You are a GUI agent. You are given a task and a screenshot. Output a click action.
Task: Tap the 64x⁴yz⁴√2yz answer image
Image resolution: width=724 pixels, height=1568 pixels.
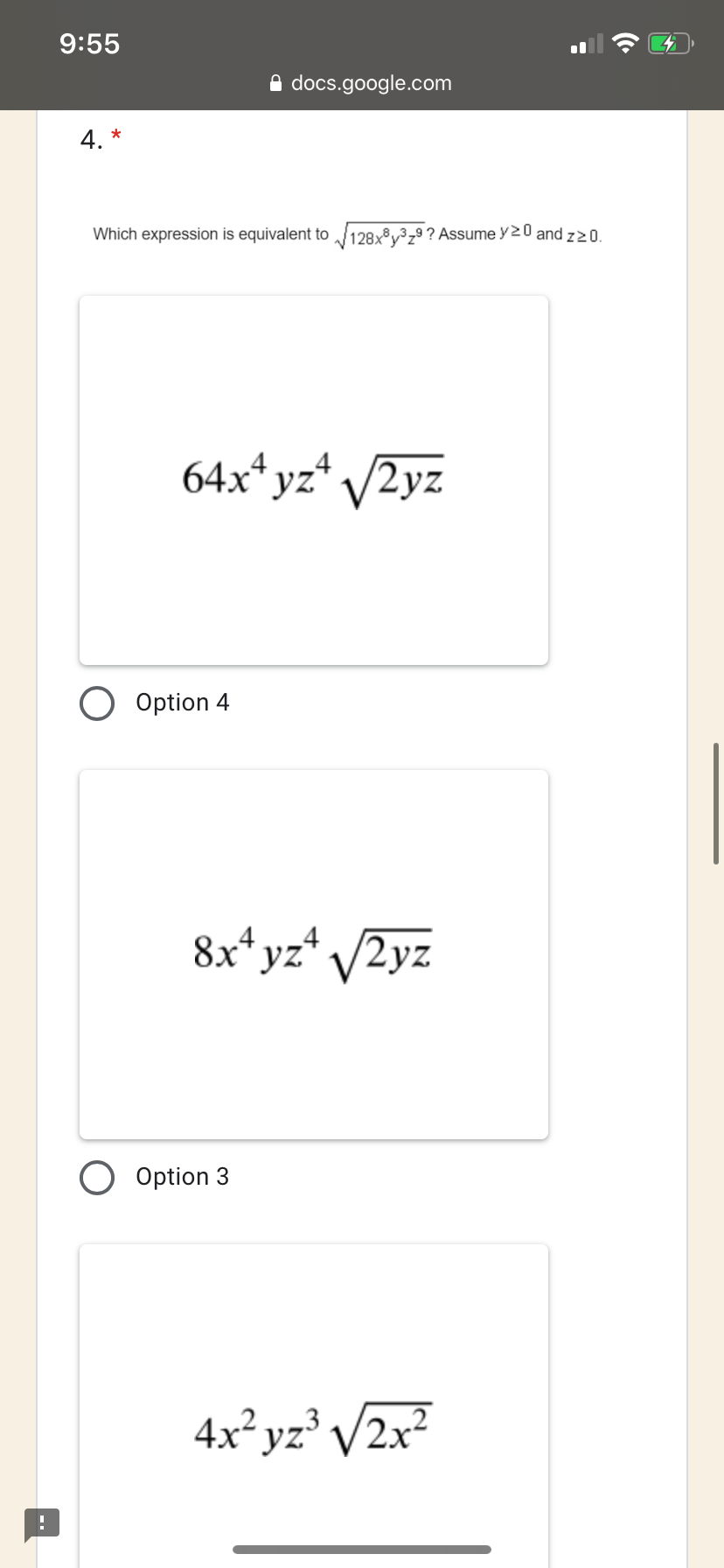314,479
